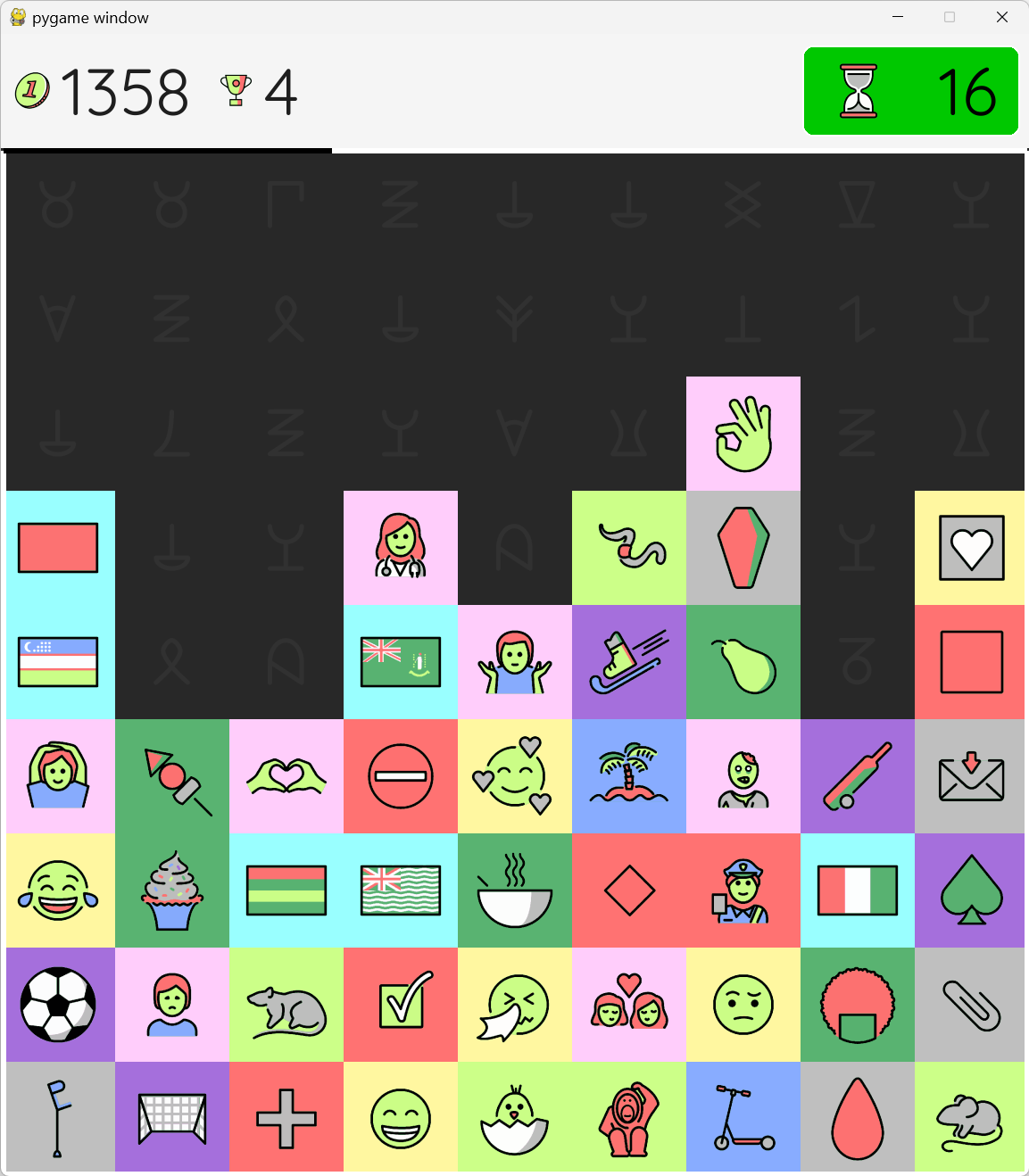This screenshot has width=1029, height=1176.
Task: Select the kick scooter tile
Action: coord(743,1118)
